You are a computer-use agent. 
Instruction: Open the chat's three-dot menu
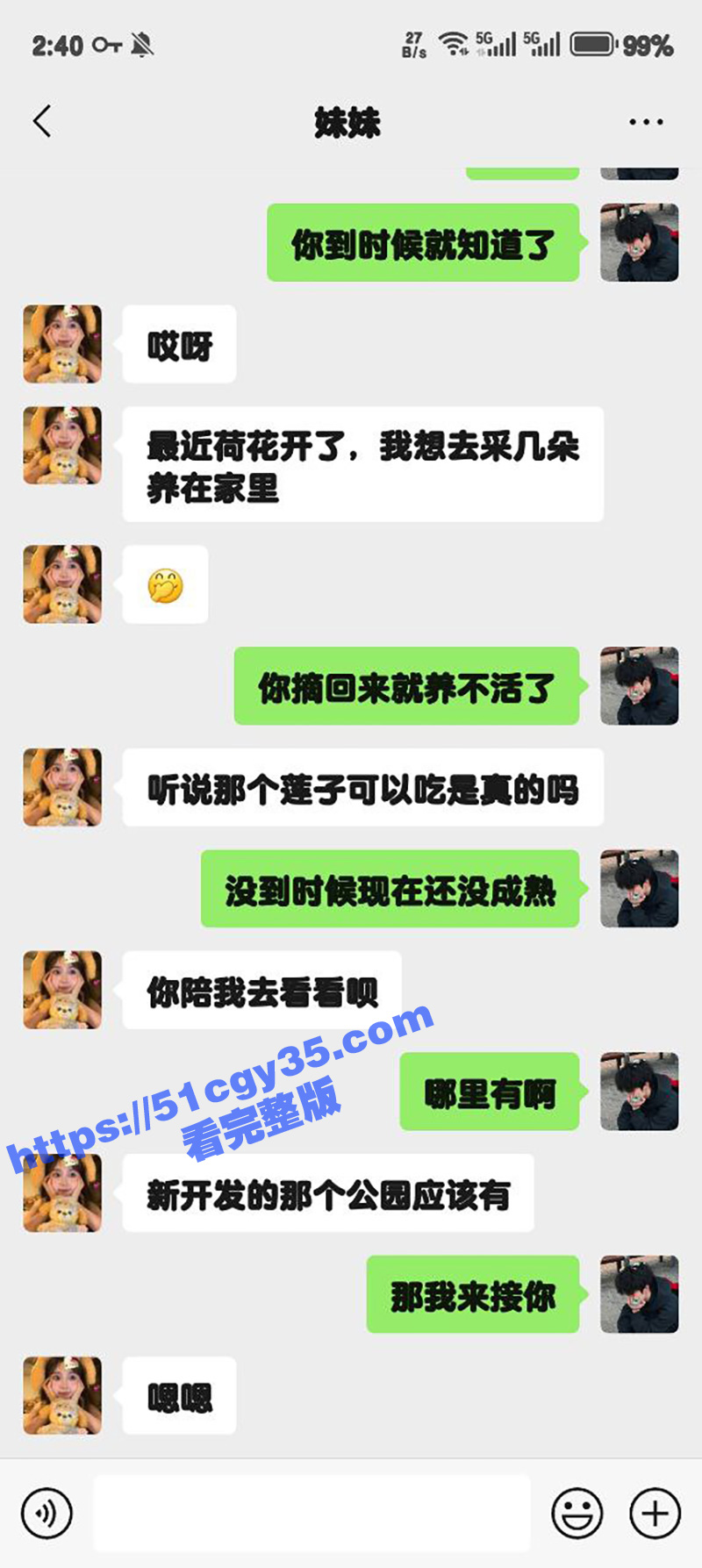[646, 122]
